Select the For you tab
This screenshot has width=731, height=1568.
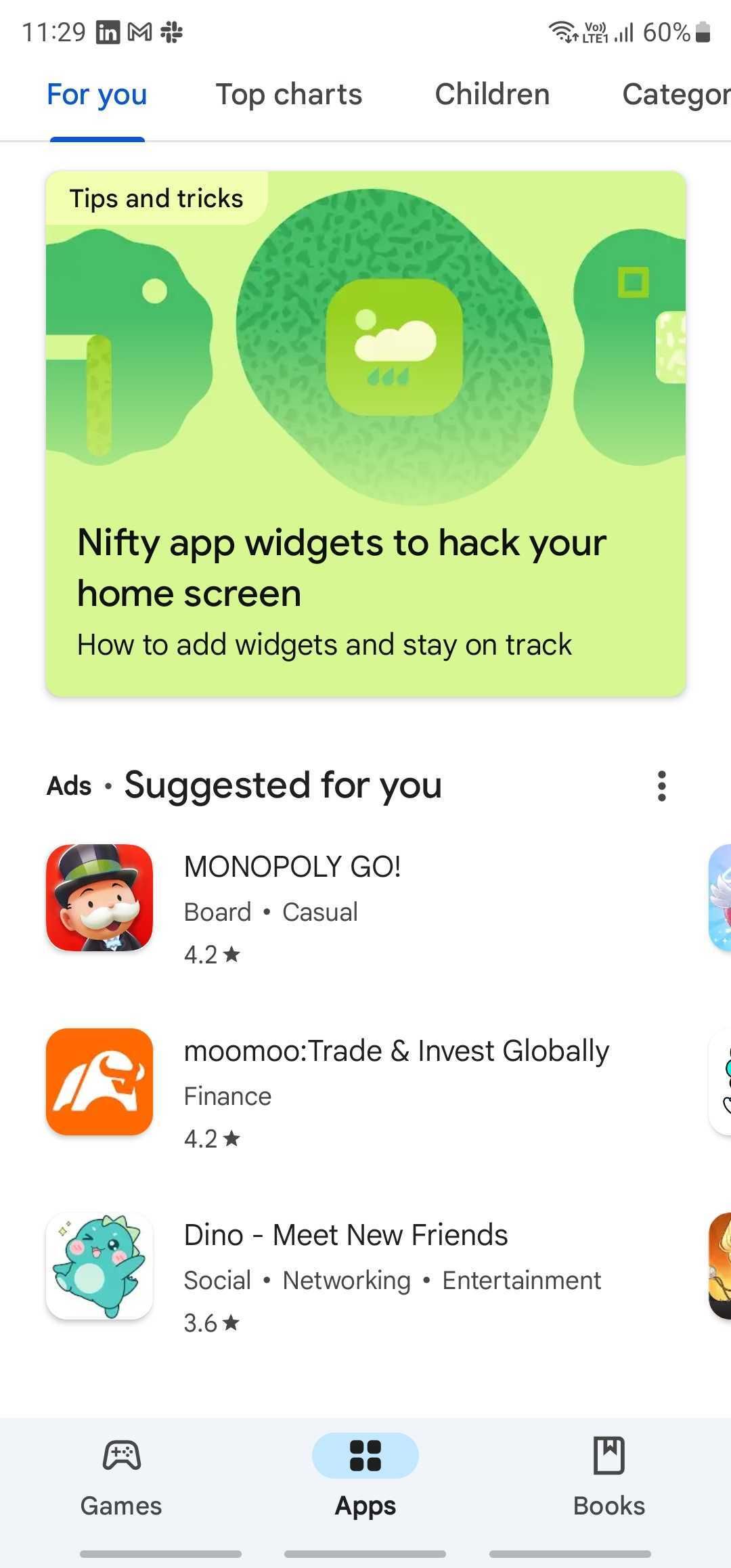click(x=97, y=95)
